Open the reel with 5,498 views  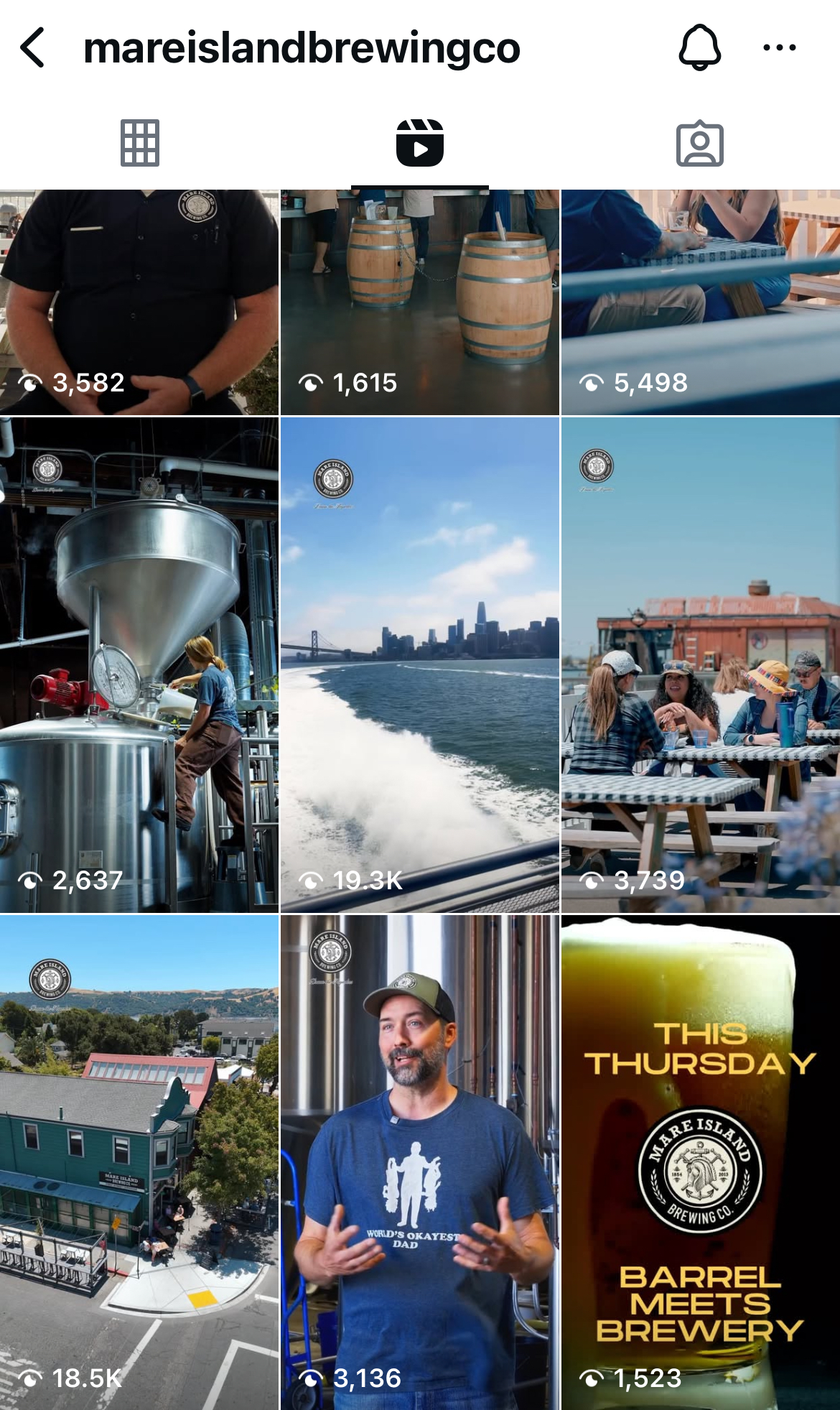point(700,302)
